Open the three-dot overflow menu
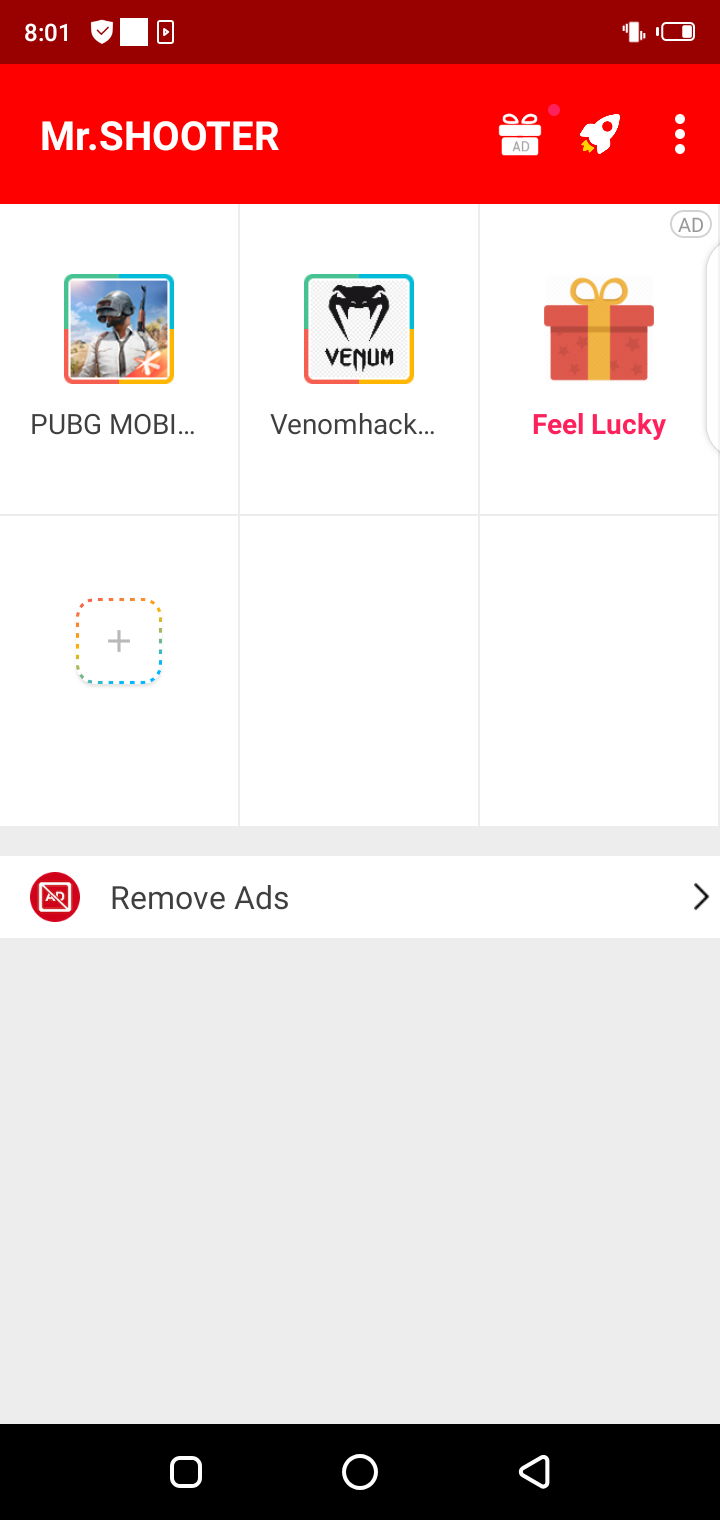 pos(680,134)
